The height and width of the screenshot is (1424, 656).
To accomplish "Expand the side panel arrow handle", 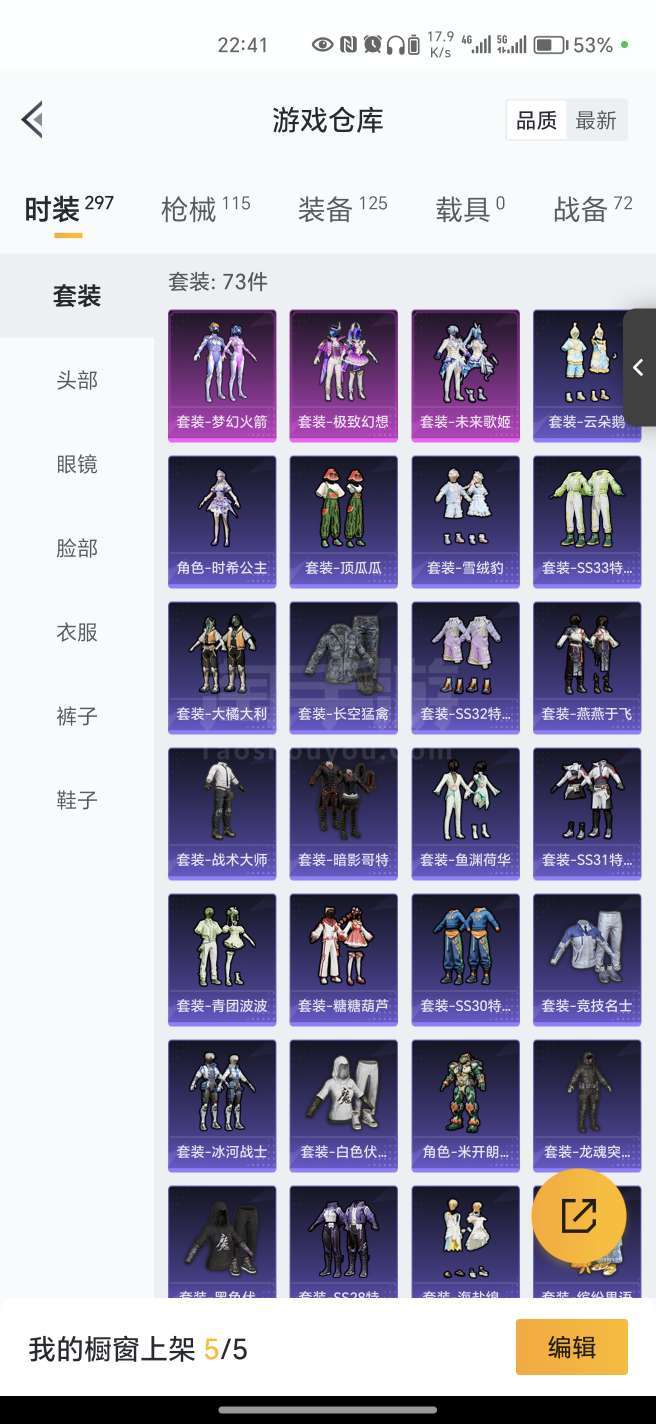I will pyautogui.click(x=639, y=368).
